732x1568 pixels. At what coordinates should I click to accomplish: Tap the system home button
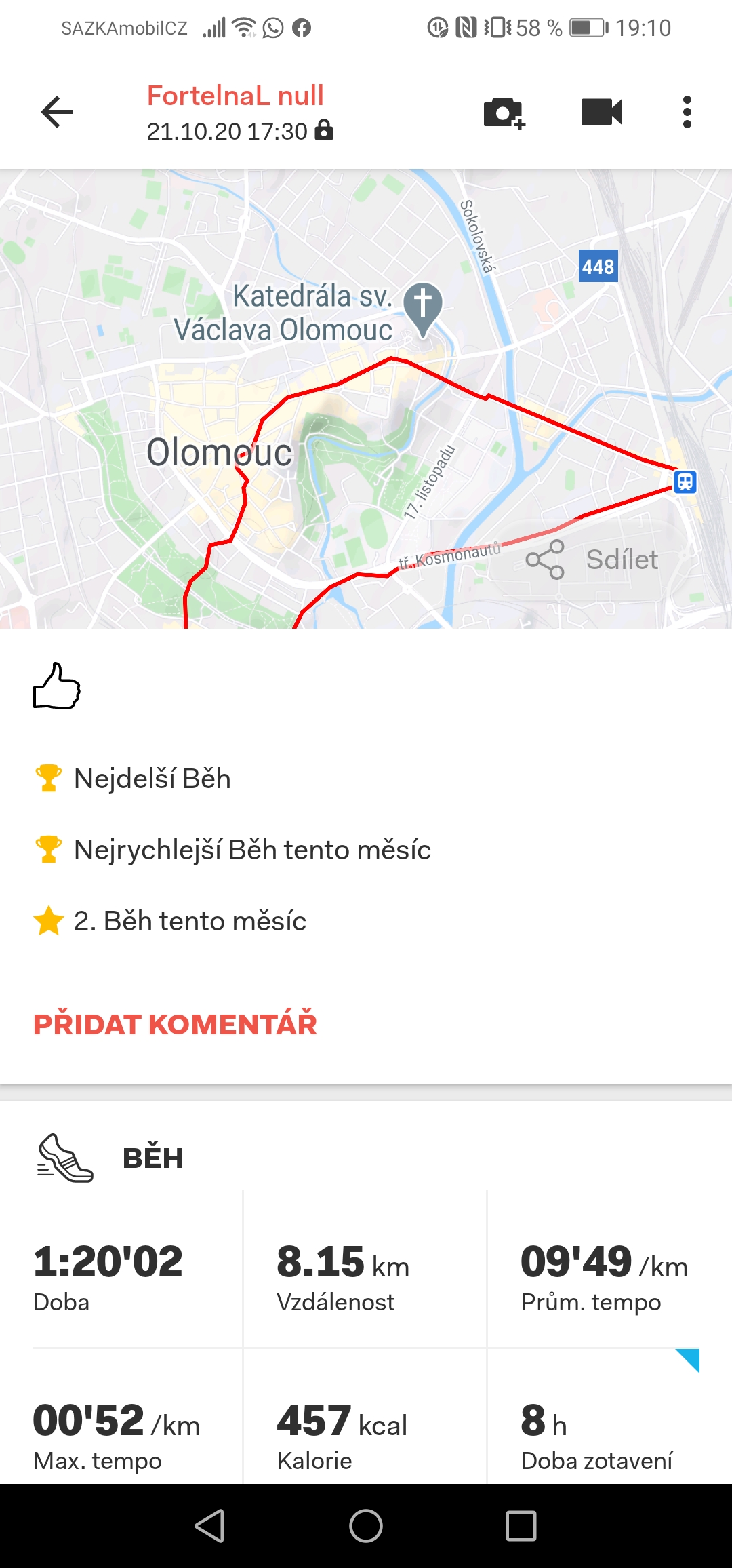tap(366, 1527)
